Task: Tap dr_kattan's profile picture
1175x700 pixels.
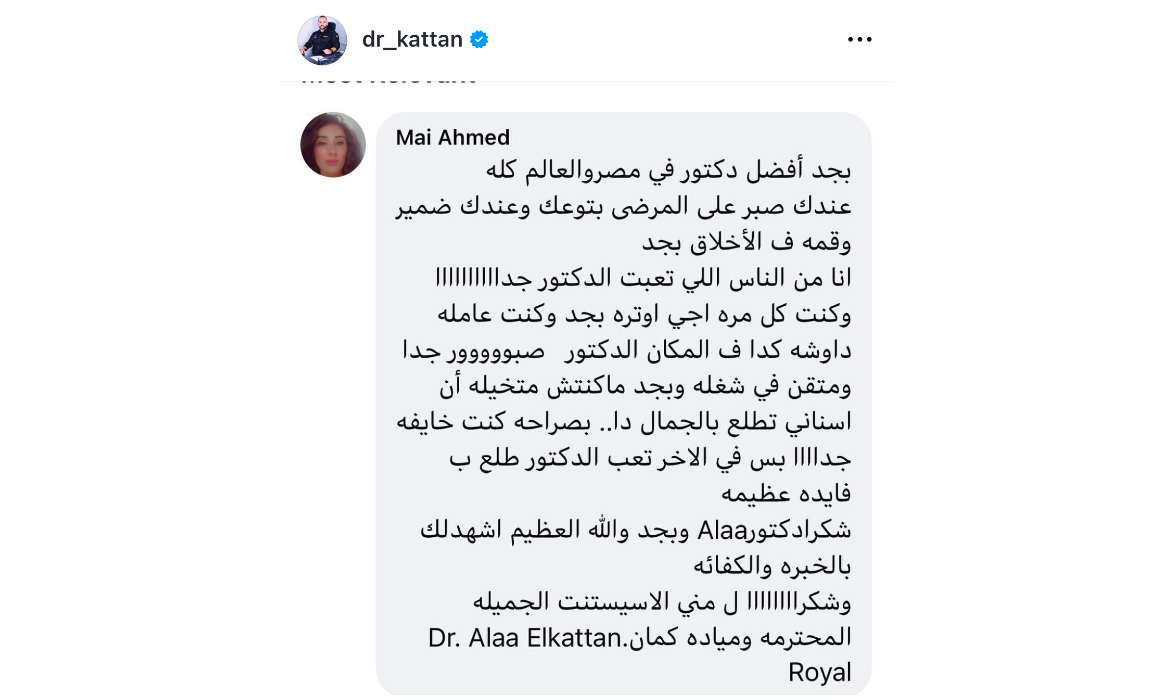Action: (322, 41)
